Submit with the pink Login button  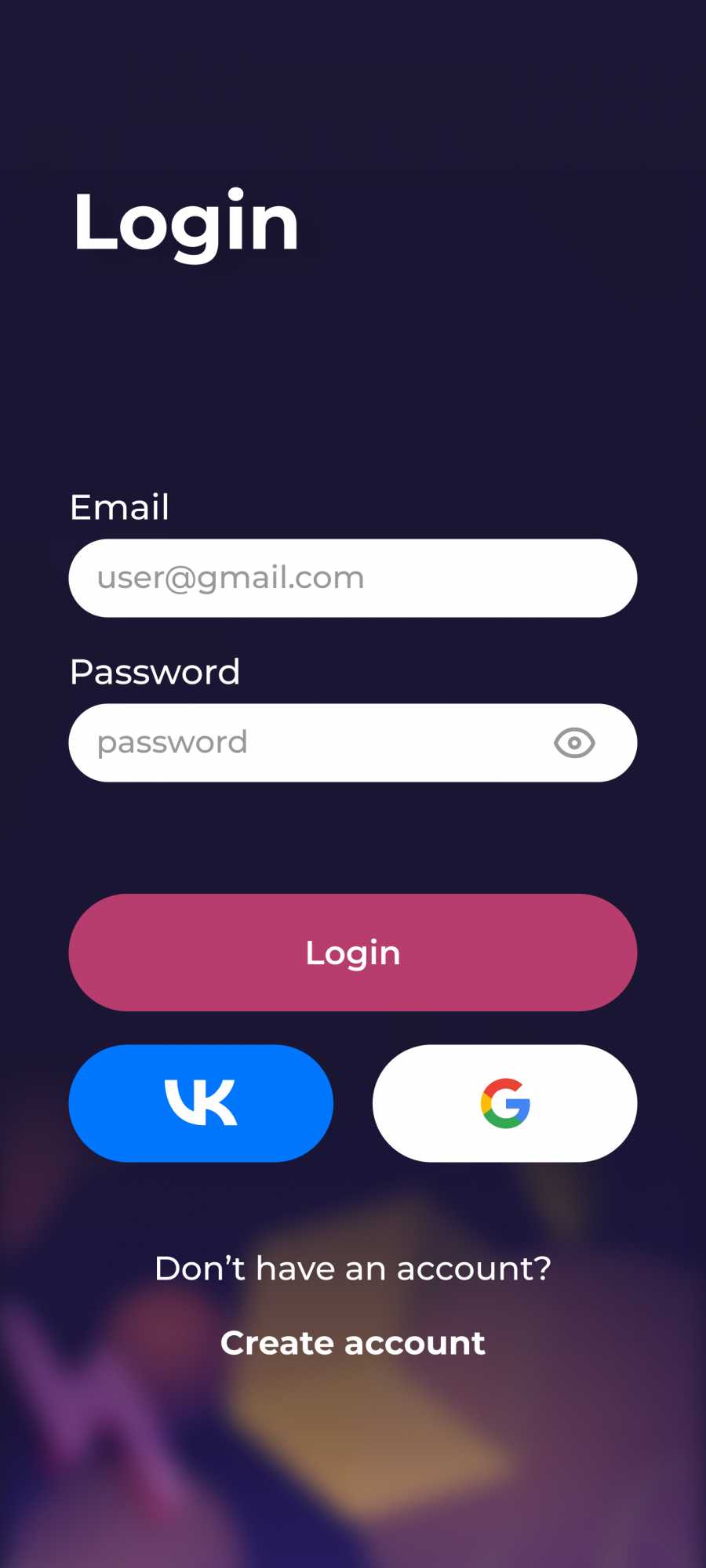(x=353, y=953)
